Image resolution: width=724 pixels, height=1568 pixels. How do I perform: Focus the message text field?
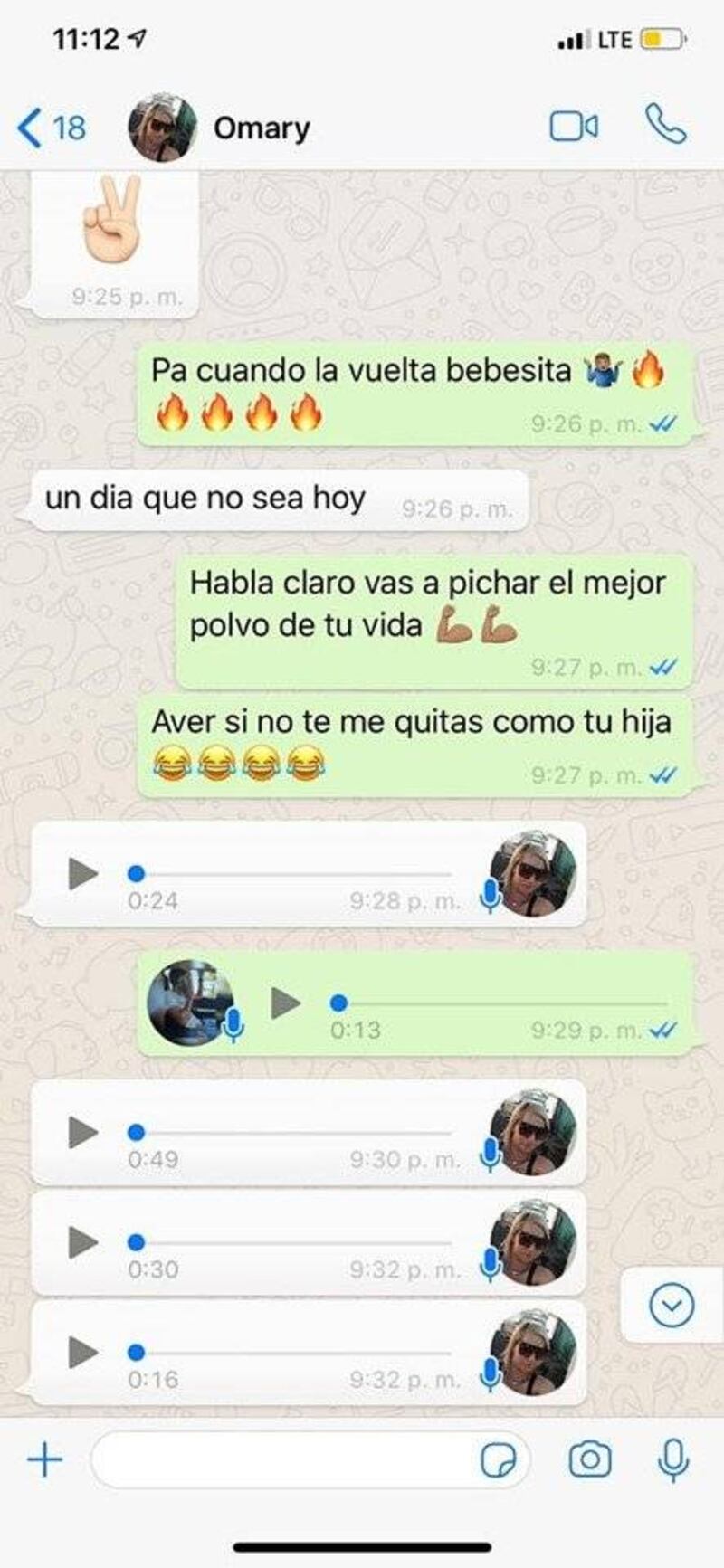click(281, 1459)
